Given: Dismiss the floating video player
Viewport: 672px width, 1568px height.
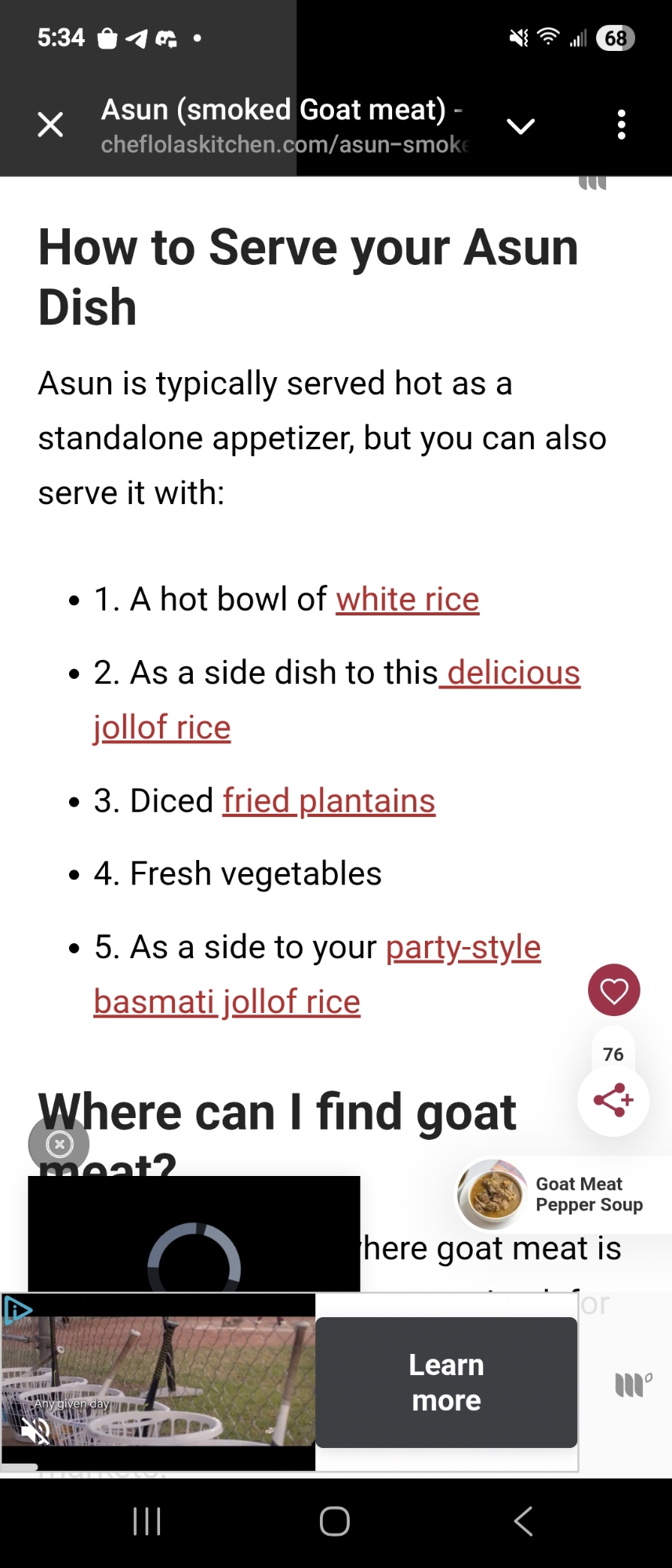Looking at the screenshot, I should pos(60,1145).
